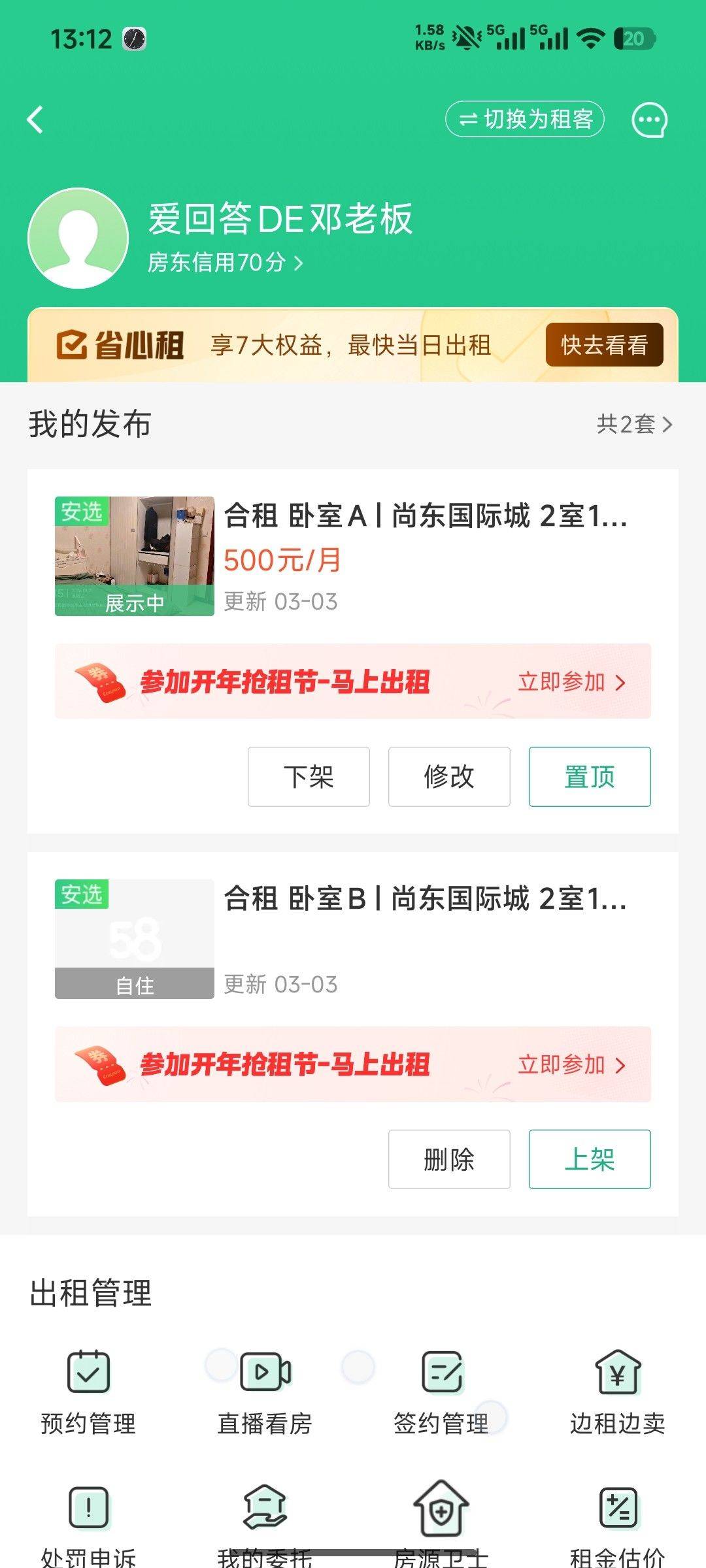Open 房源卫士 listing guardian icon
706x1568 pixels.
(441, 1522)
